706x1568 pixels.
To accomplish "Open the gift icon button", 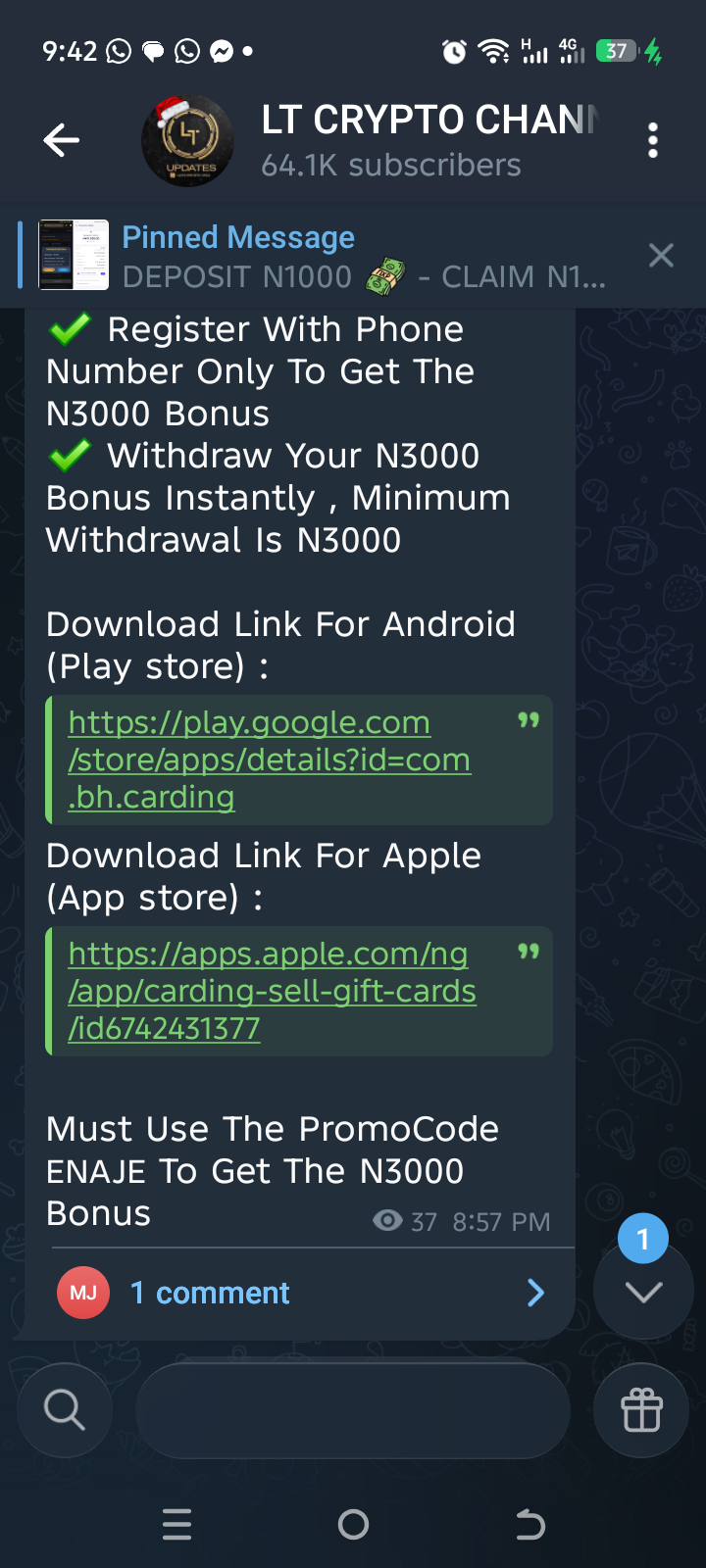I will [642, 1410].
